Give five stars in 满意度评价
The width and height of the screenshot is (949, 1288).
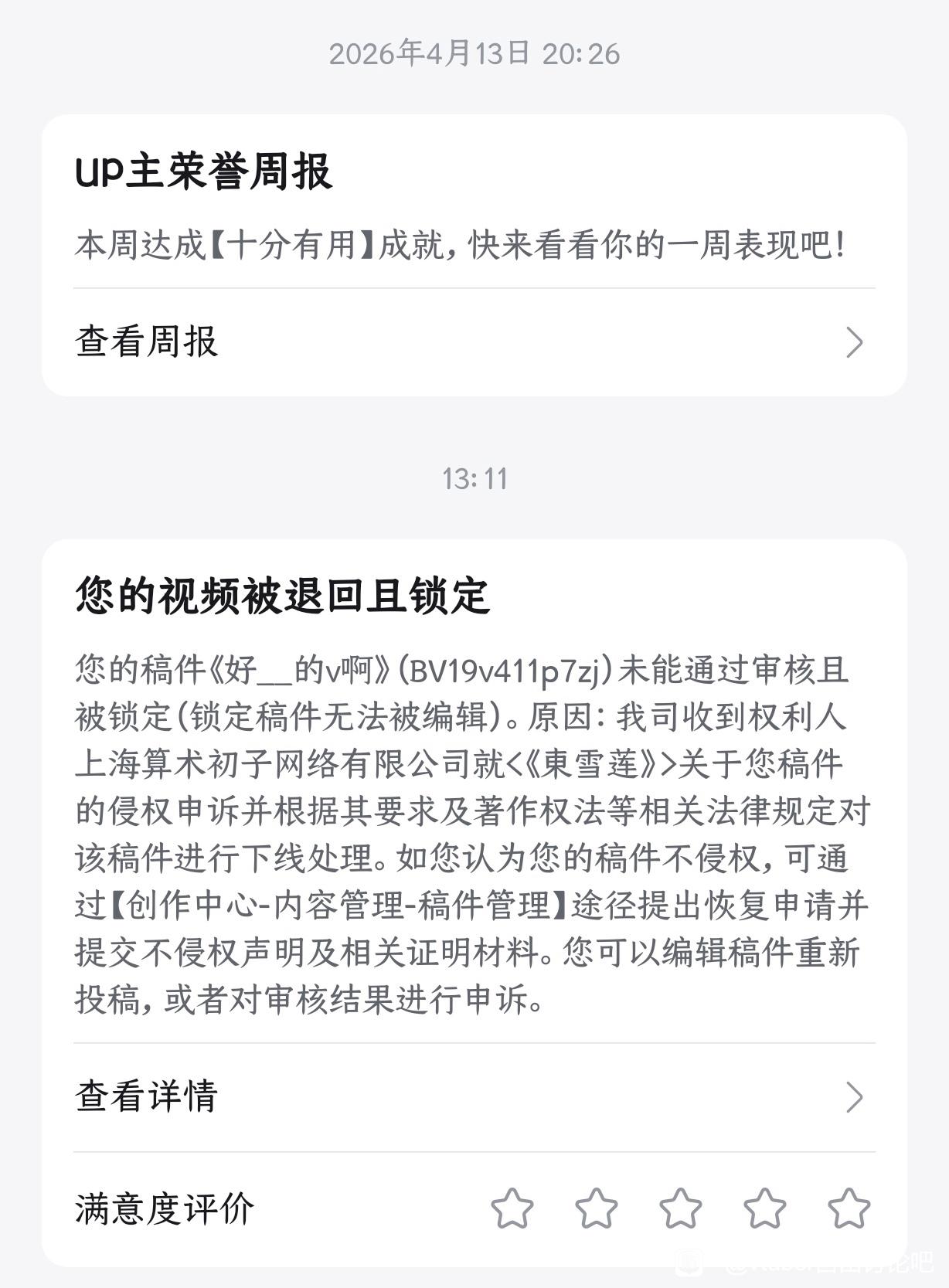(849, 1208)
